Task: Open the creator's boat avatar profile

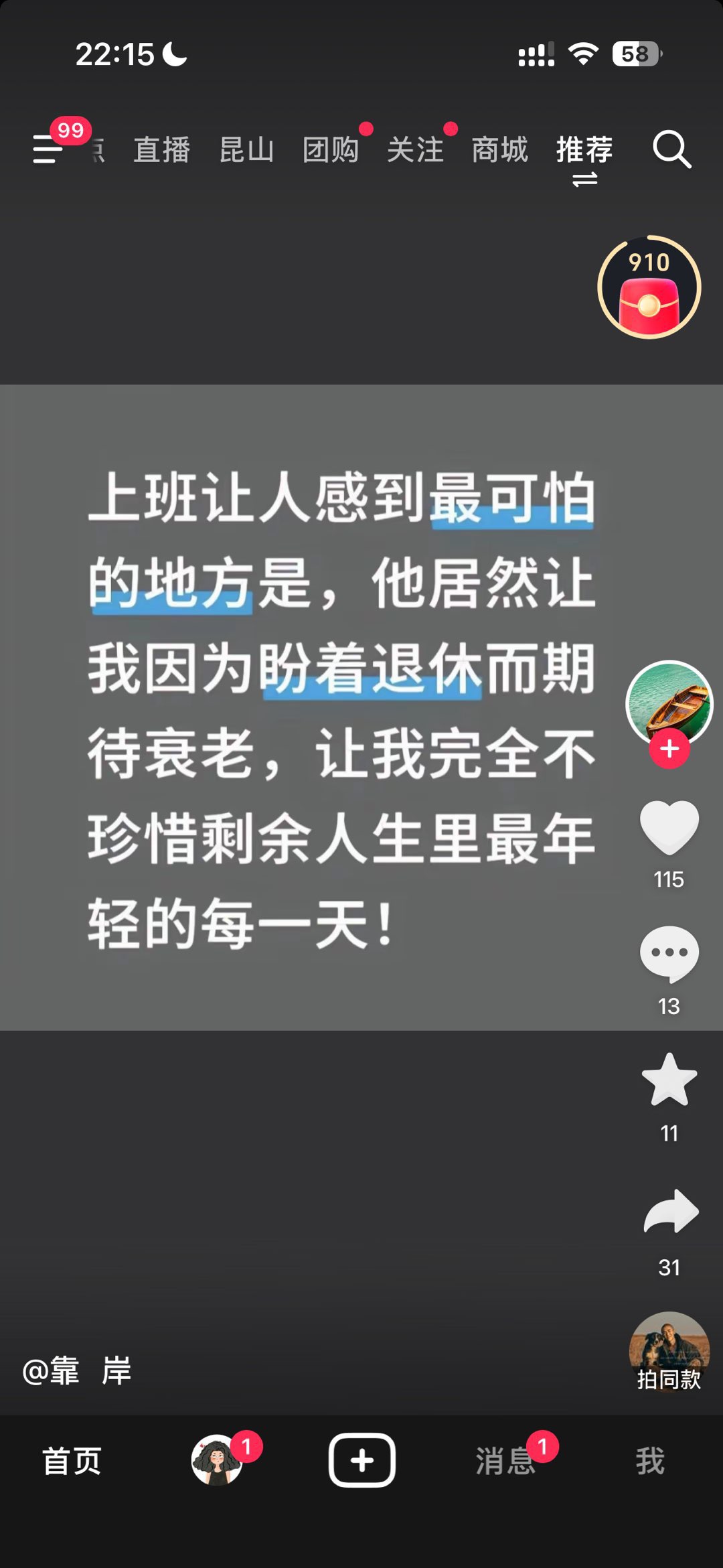Action: 669,702
